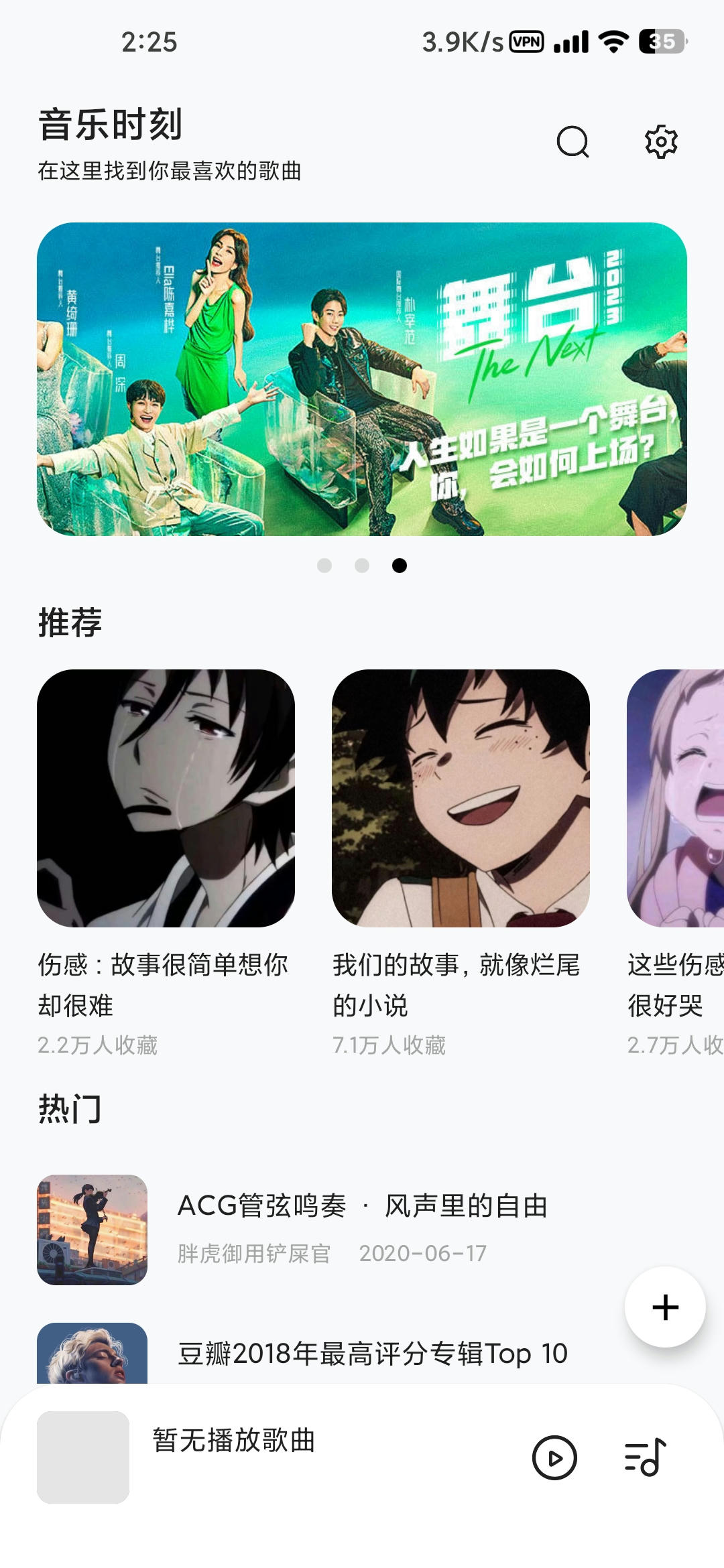Screen dimensions: 724x1568
Task: Tap the play button in the mini player
Action: tap(554, 1457)
